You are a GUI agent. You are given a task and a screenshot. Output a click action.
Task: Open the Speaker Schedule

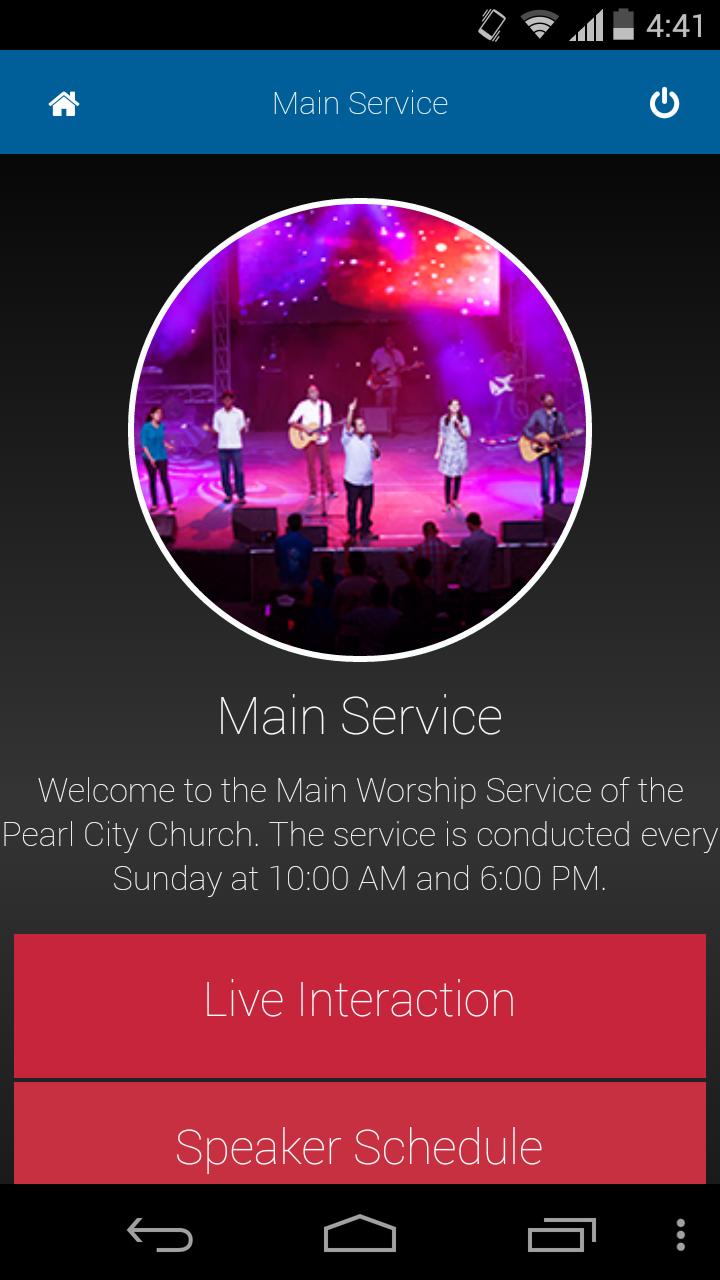tap(360, 1140)
